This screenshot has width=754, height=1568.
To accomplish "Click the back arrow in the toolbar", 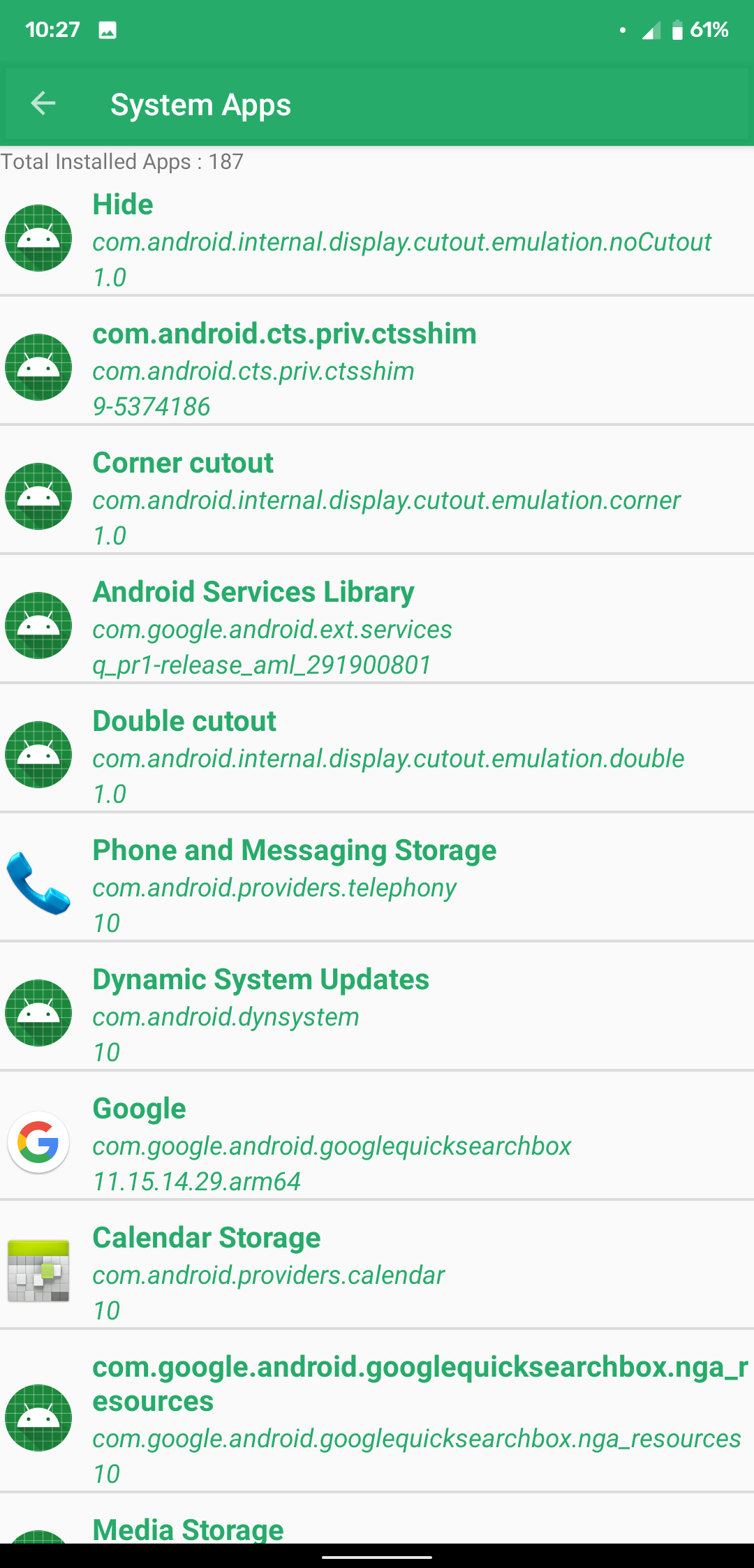I will (x=43, y=103).
